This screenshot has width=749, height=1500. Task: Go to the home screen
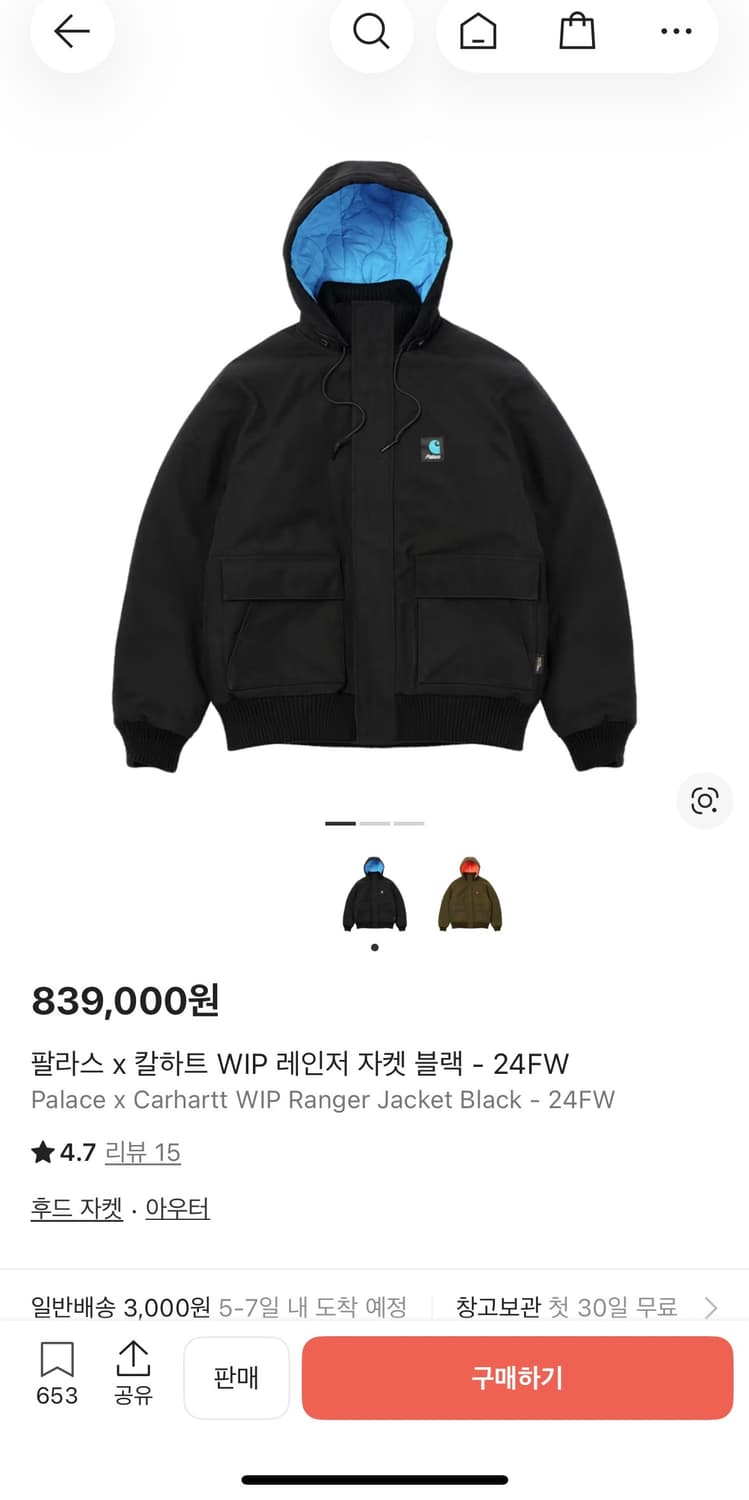click(475, 31)
